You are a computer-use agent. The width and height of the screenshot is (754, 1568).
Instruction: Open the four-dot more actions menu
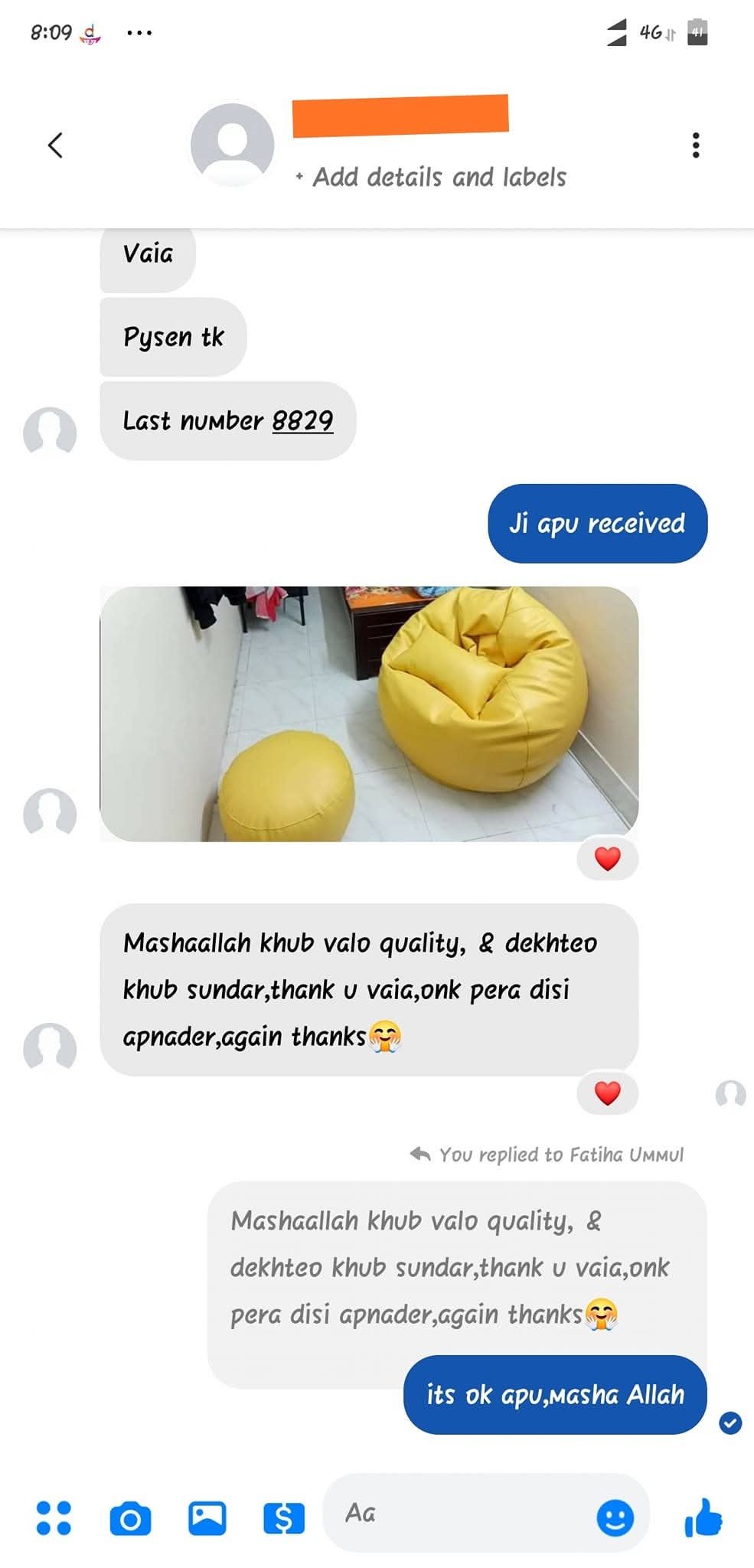tap(54, 1517)
